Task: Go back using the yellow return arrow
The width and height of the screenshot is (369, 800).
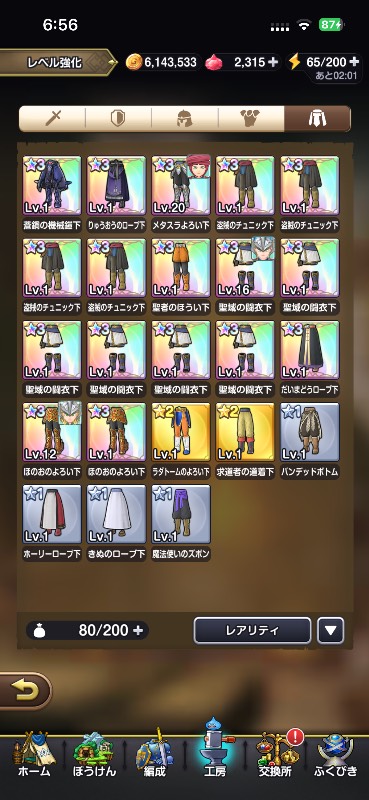Action: click(x=24, y=691)
